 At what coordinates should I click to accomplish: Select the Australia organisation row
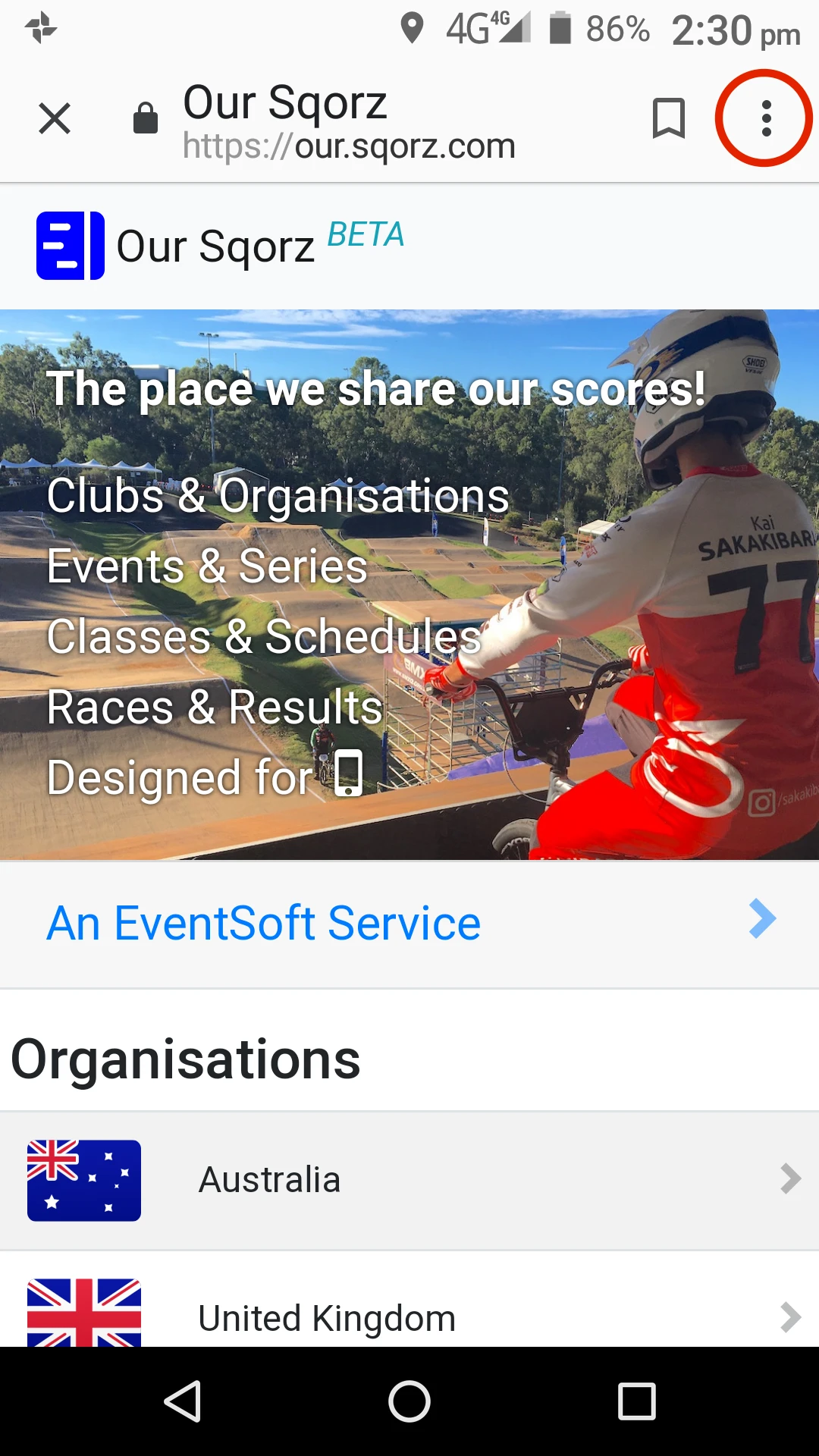tap(409, 1181)
